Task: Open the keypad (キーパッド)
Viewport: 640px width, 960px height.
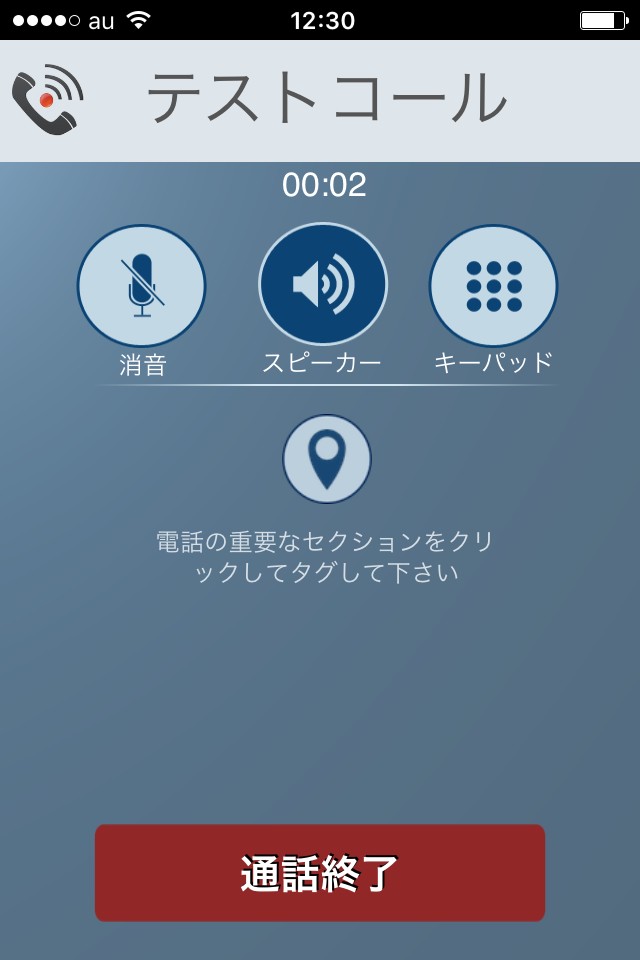Action: (x=494, y=287)
